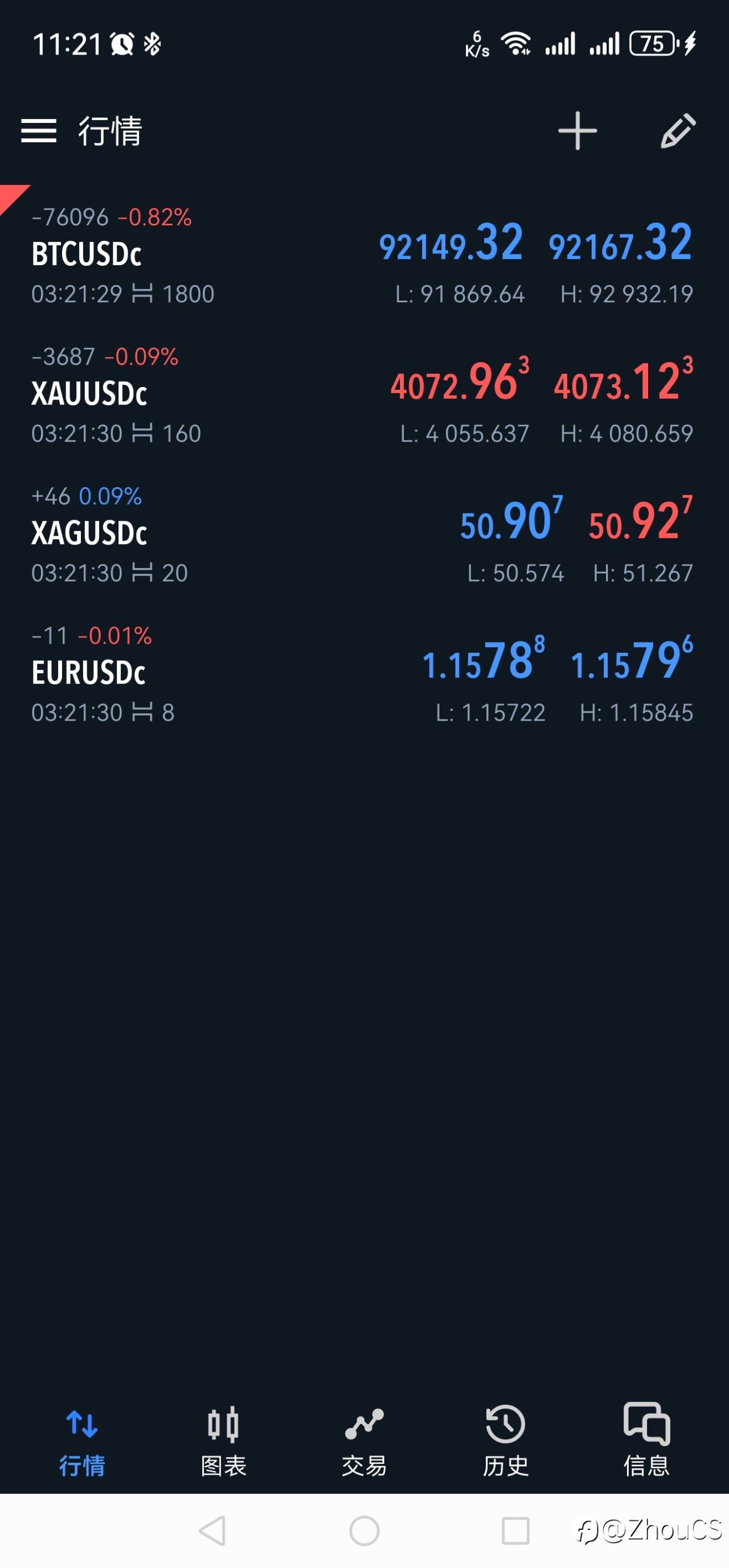Return to the system home screen
This screenshot has width=729, height=1568.
coord(364,1530)
